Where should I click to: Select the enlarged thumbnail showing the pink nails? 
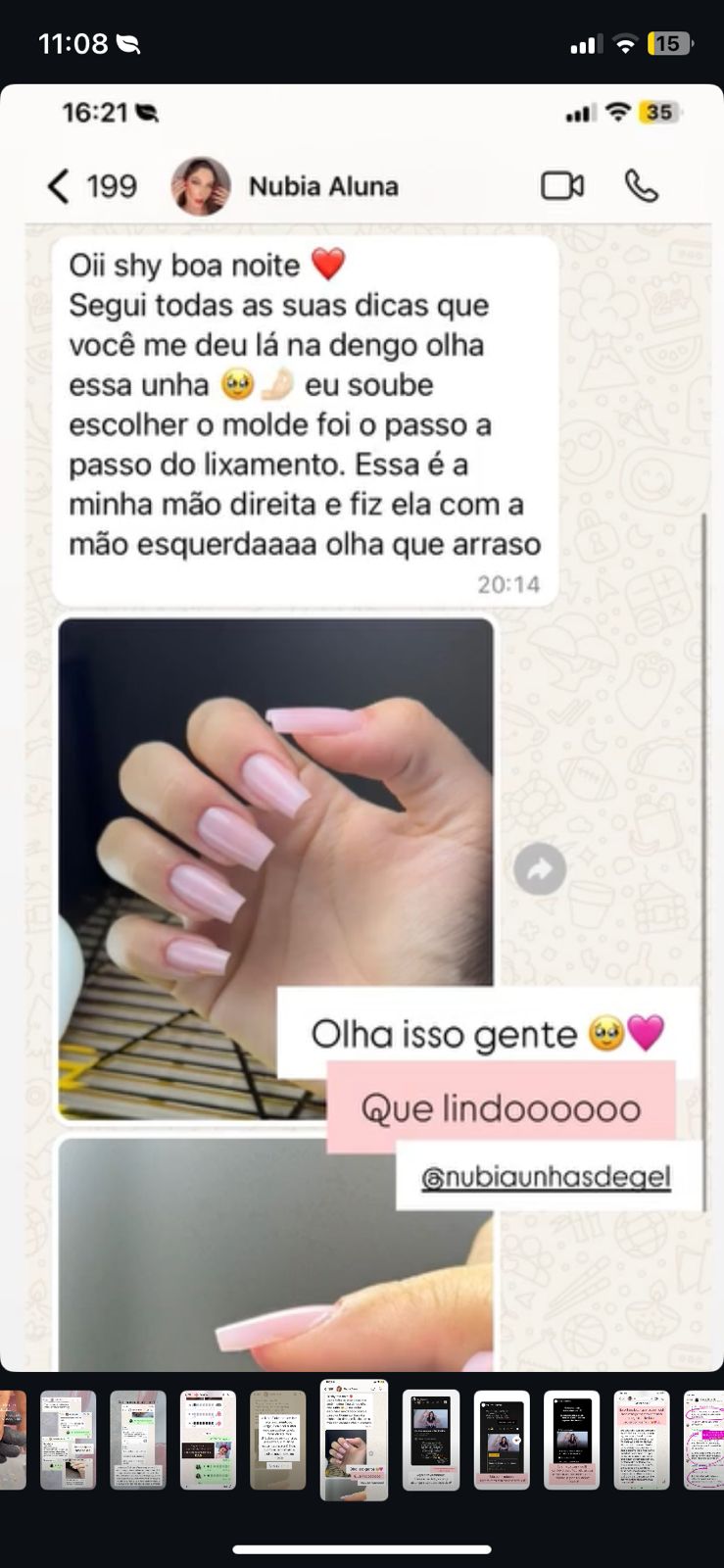[355, 1440]
